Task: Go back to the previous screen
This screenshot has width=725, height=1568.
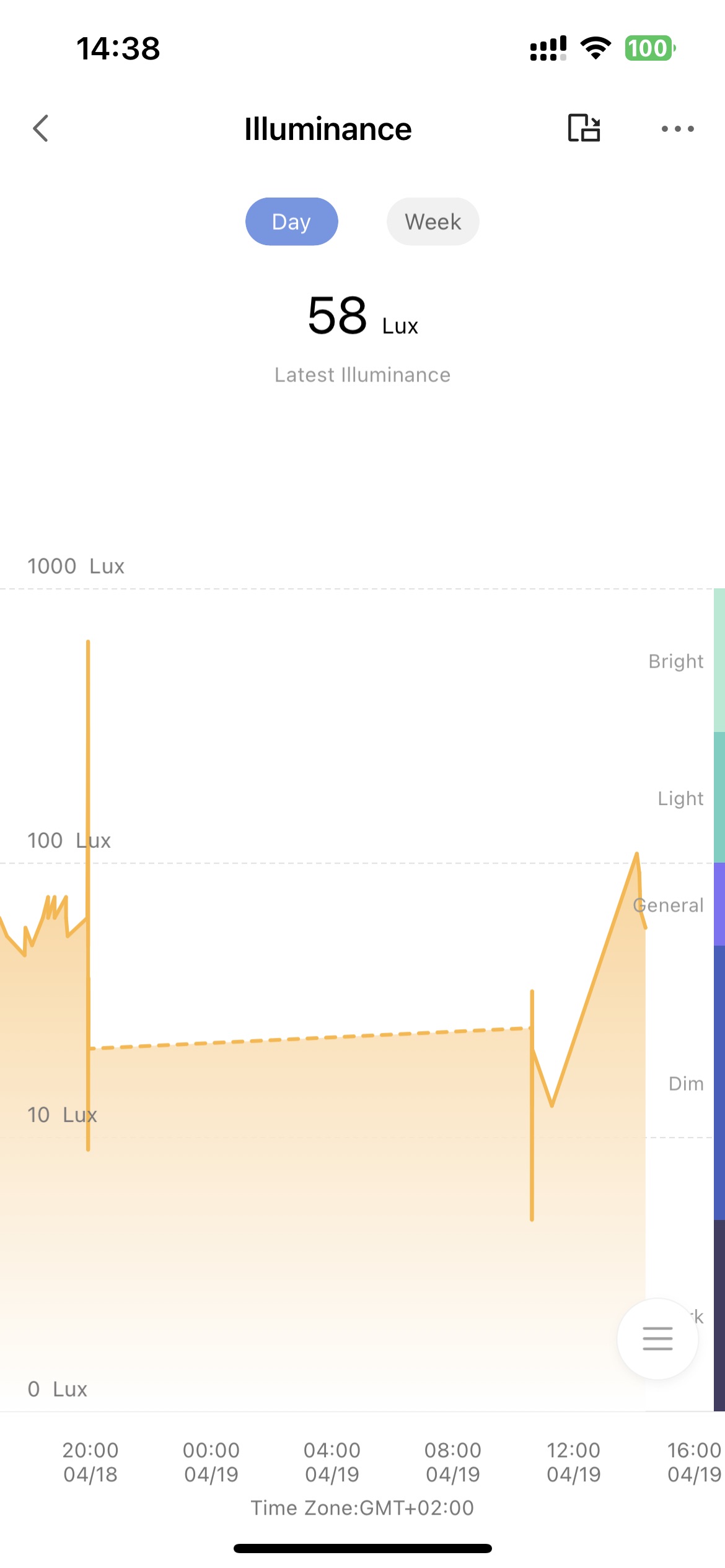Action: (41, 129)
